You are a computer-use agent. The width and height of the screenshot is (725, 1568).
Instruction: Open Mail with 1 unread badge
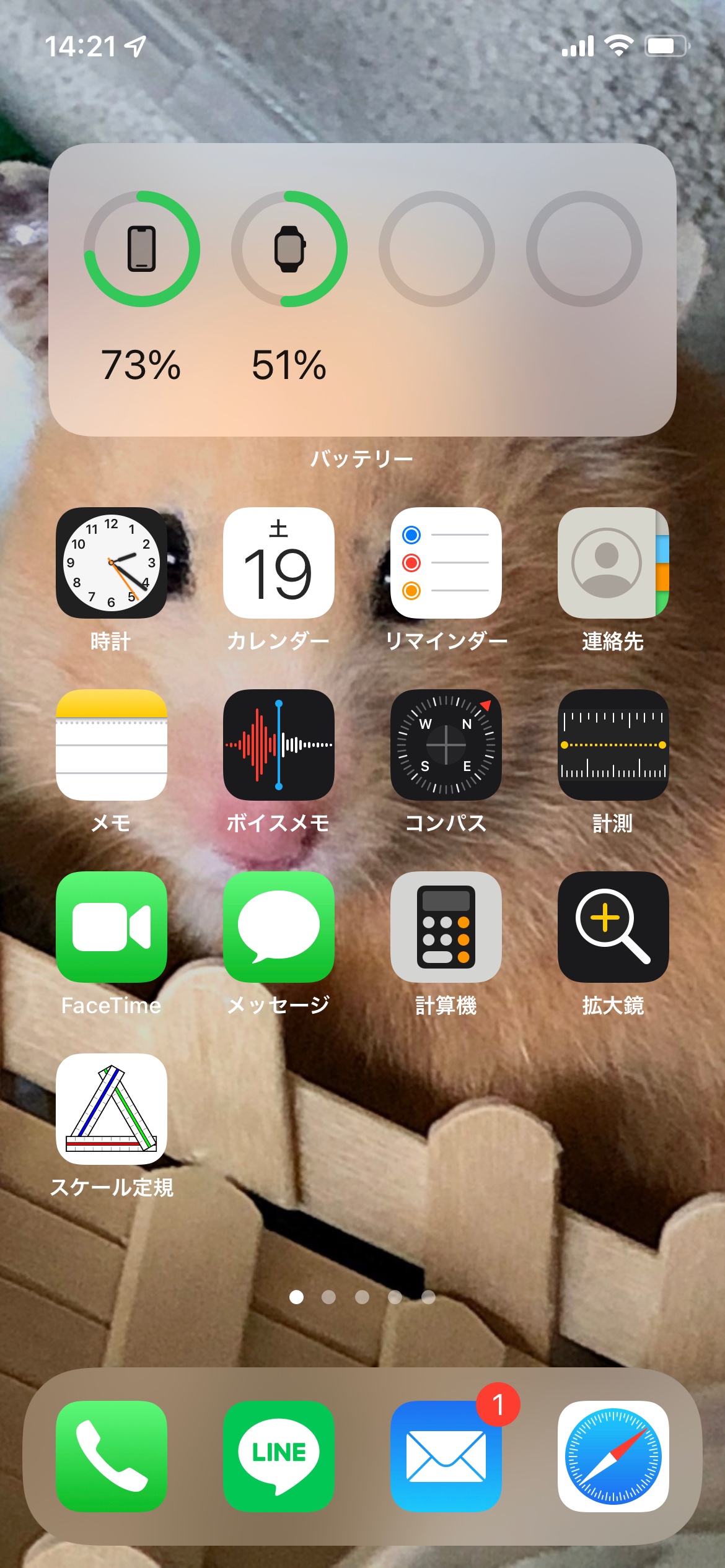point(446,1456)
